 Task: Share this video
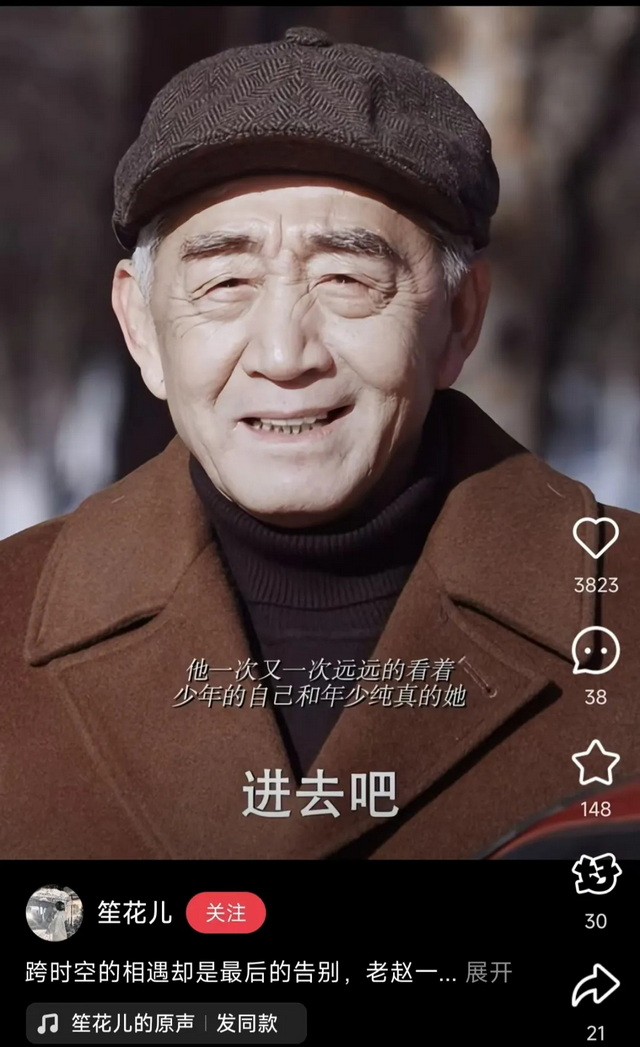pos(595,987)
